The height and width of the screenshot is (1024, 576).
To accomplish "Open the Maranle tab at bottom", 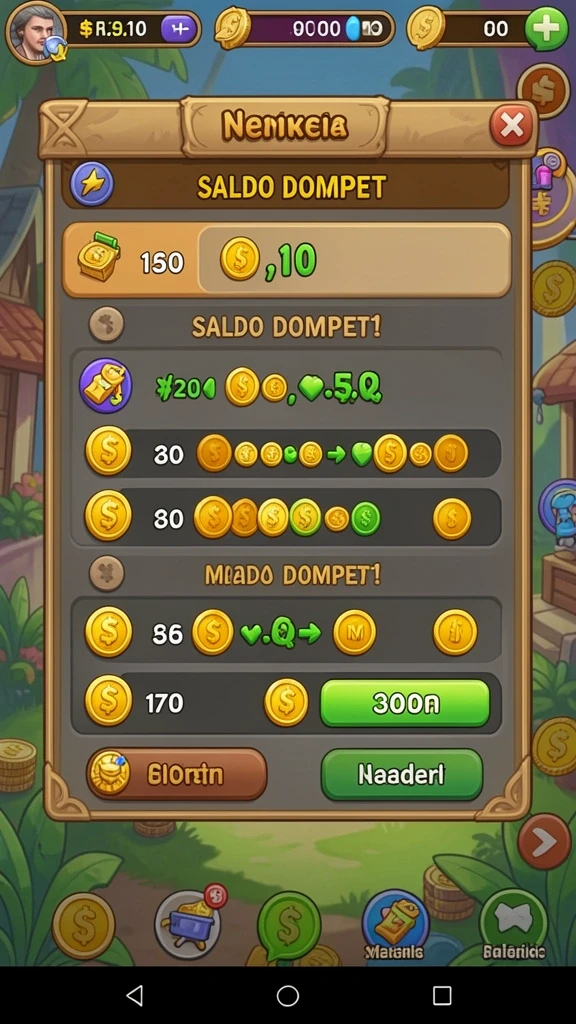I will coord(394,925).
